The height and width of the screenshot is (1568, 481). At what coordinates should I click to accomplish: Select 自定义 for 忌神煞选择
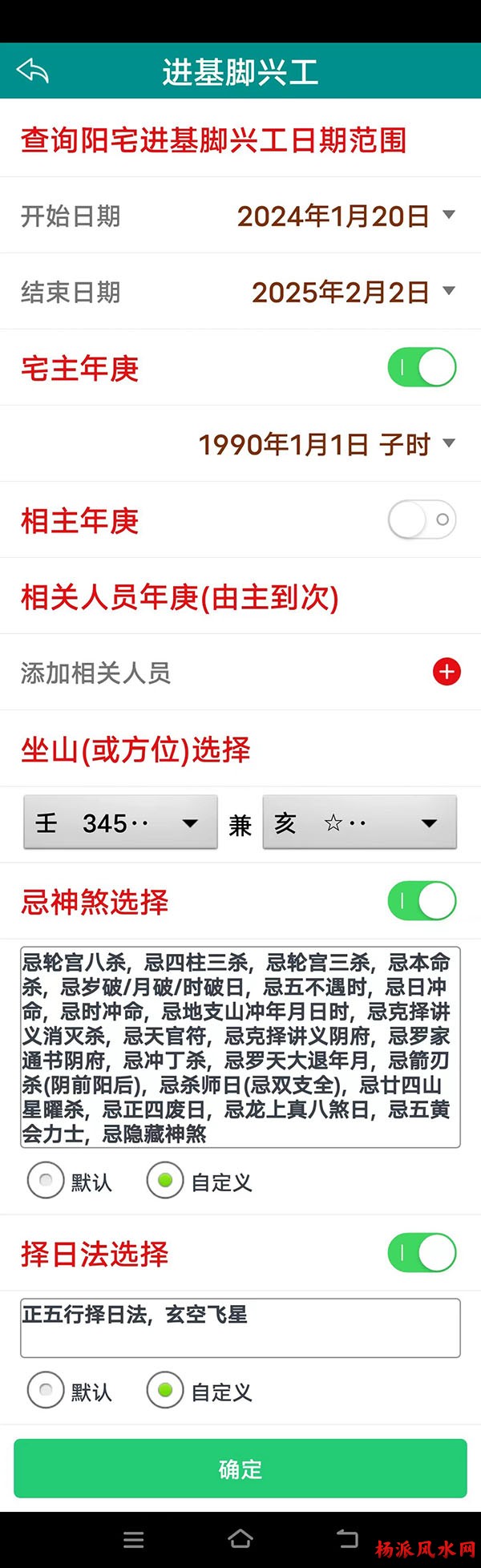(165, 1181)
